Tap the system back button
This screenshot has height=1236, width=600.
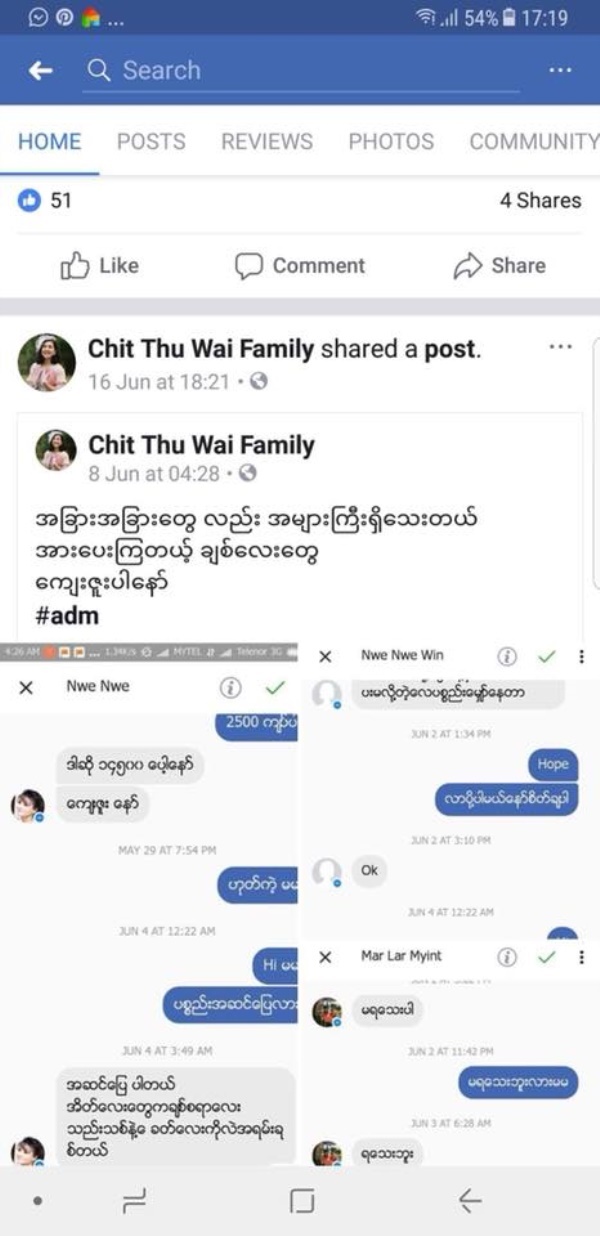click(x=469, y=1202)
